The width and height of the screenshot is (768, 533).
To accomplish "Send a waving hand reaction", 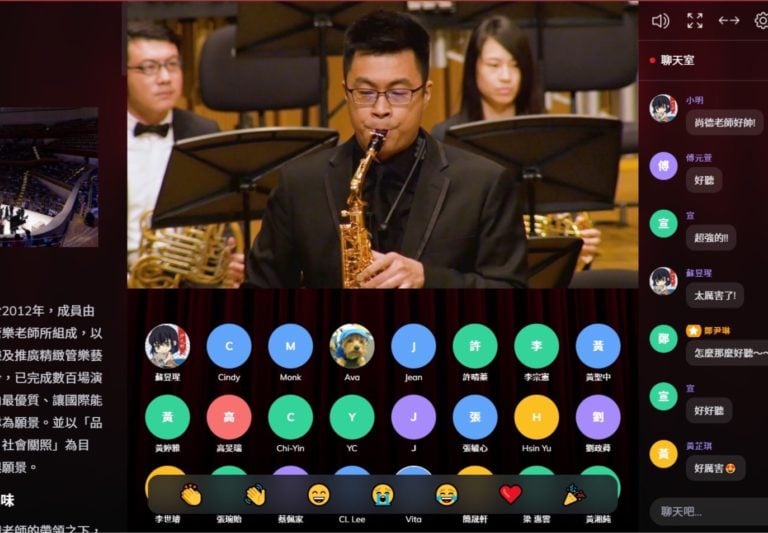I will (x=255, y=494).
